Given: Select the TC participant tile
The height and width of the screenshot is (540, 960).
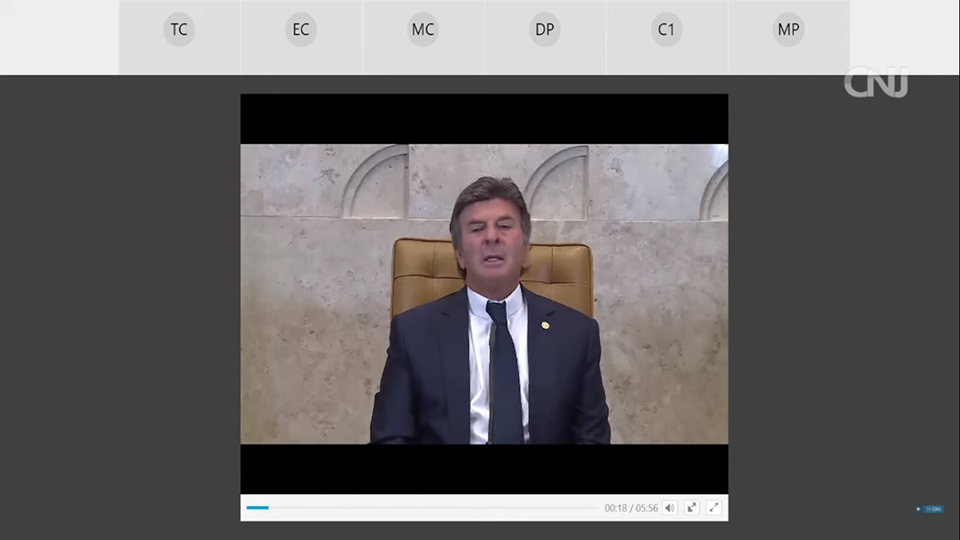Looking at the screenshot, I should click(179, 30).
